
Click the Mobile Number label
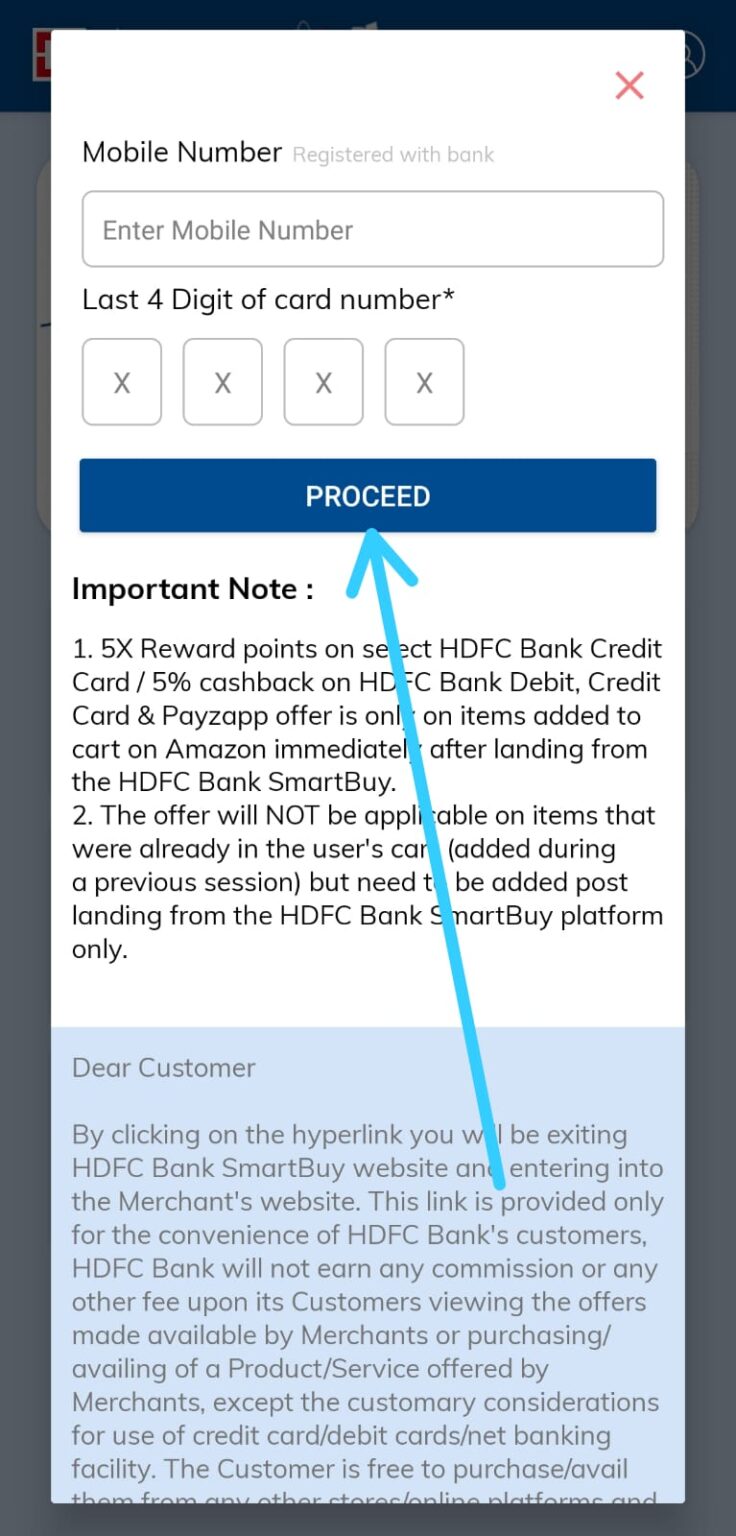(182, 152)
